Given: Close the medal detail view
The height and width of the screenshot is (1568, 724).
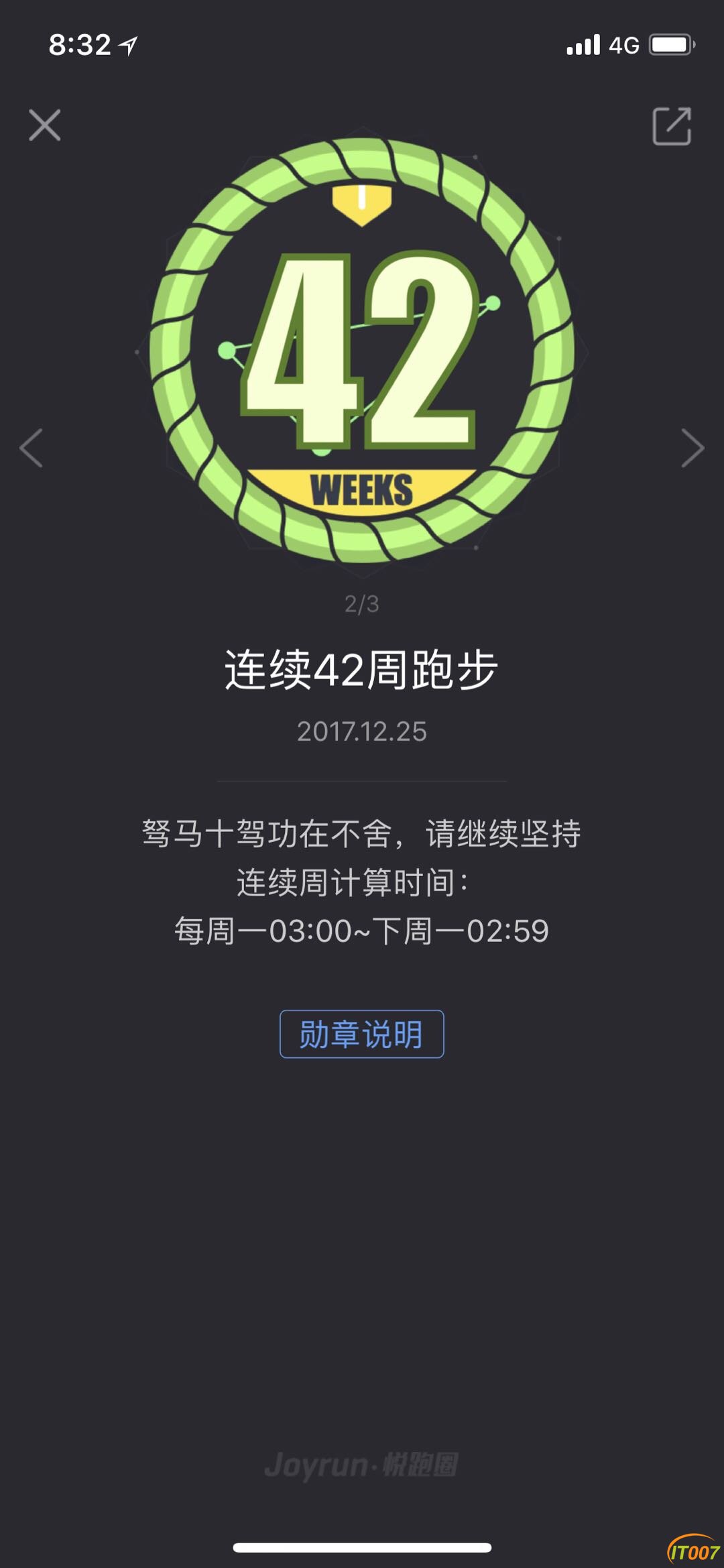Looking at the screenshot, I should pyautogui.click(x=45, y=125).
